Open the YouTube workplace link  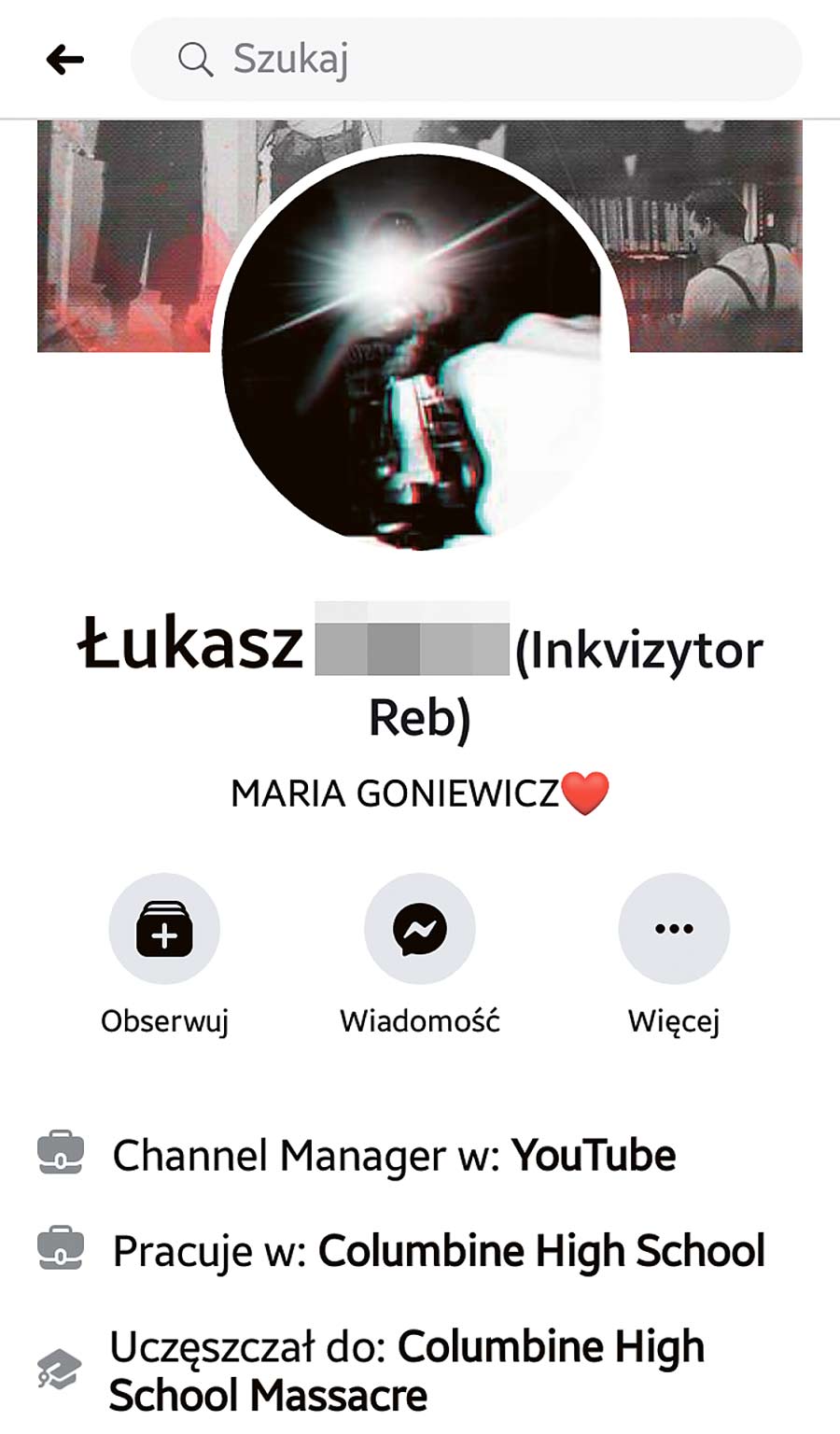(593, 1156)
